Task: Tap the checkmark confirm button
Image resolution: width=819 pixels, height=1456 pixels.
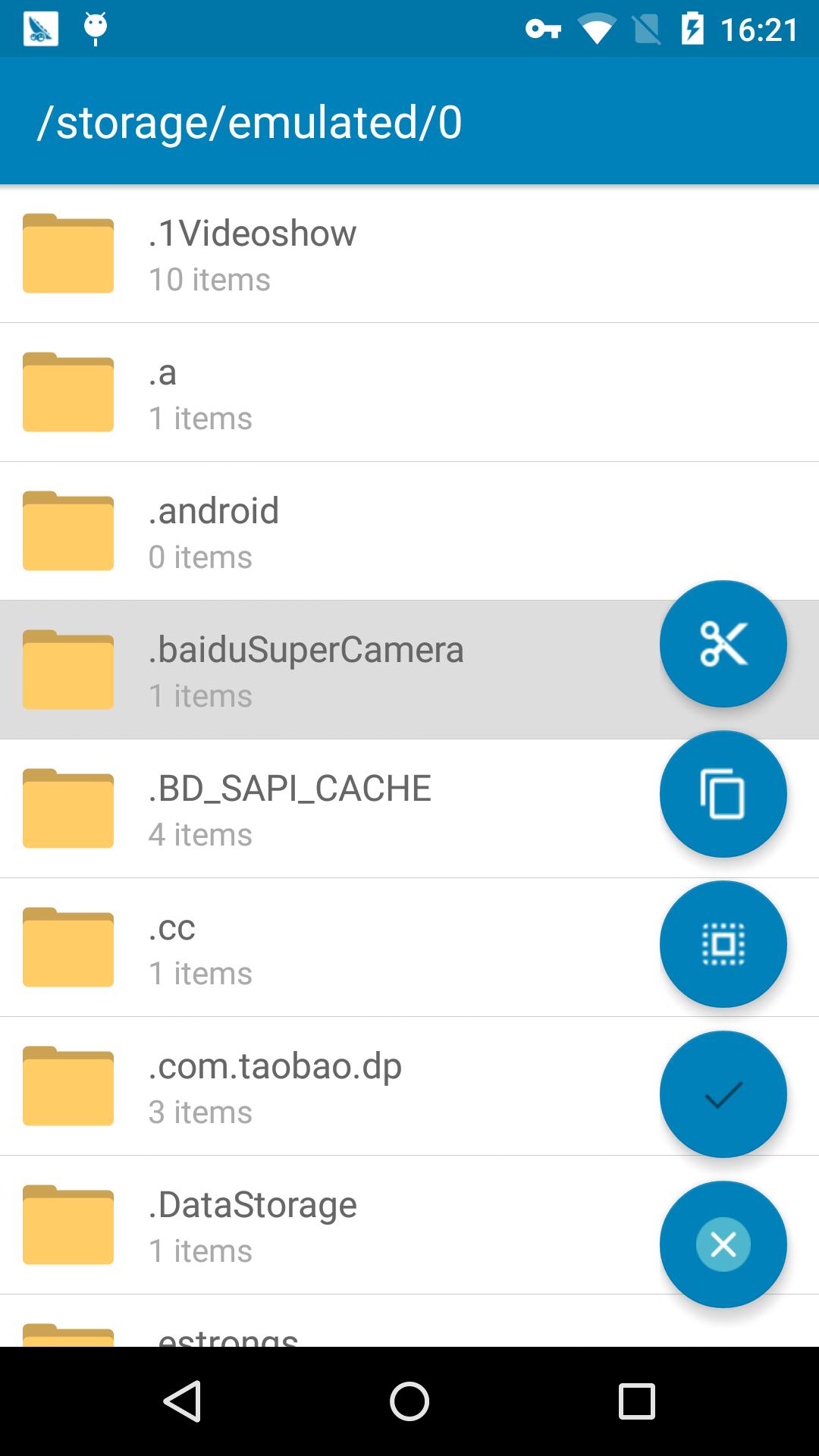Action: 723,1094
